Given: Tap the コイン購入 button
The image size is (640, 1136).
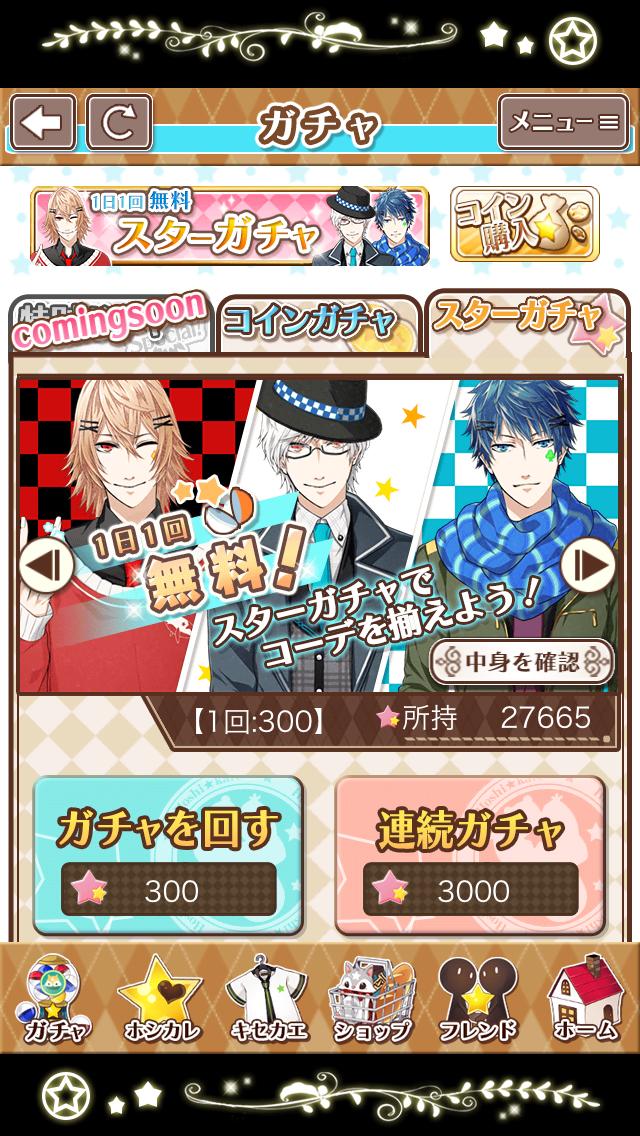Looking at the screenshot, I should (x=524, y=223).
